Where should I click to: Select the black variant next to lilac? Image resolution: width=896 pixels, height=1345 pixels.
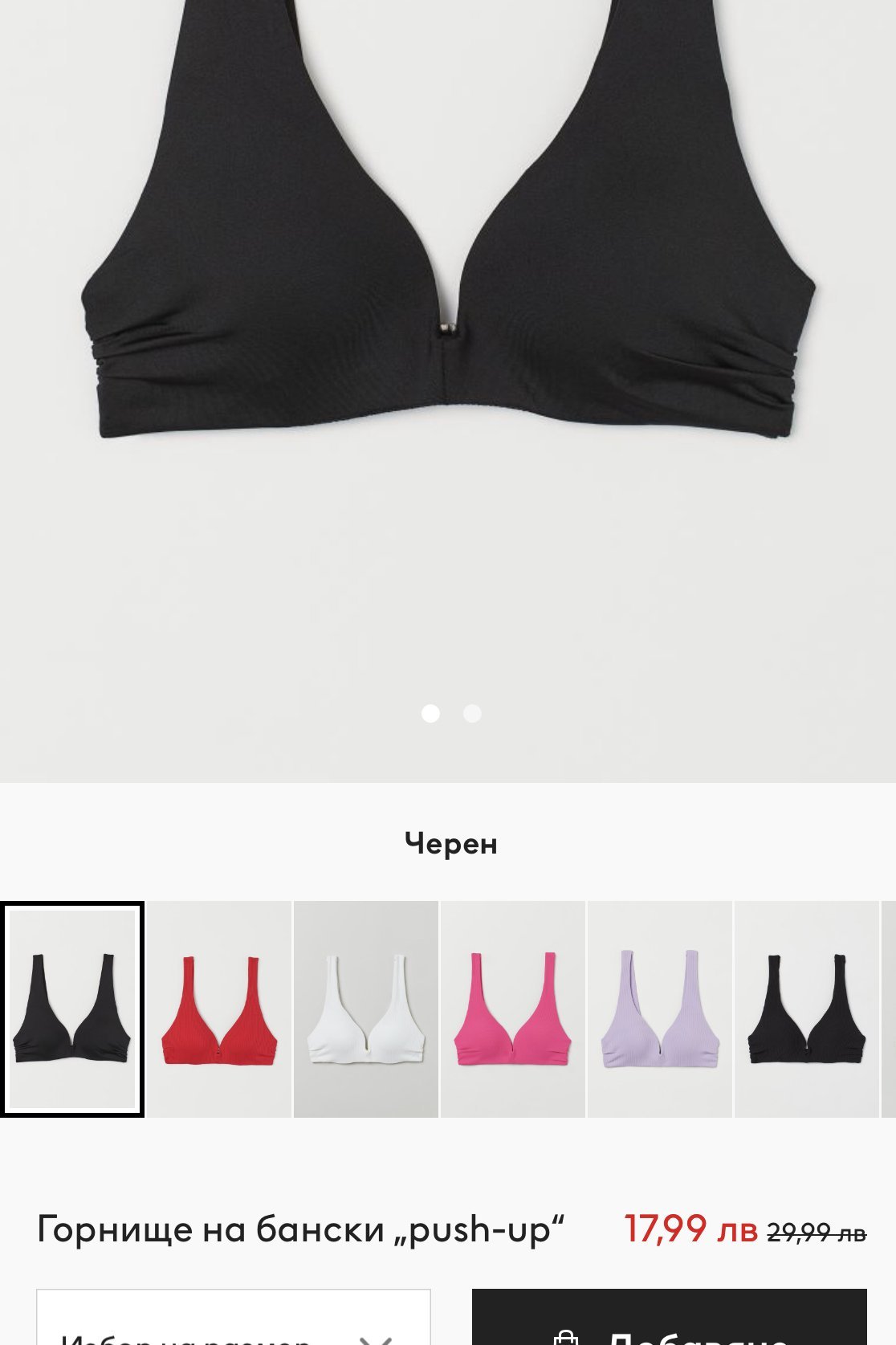807,1009
